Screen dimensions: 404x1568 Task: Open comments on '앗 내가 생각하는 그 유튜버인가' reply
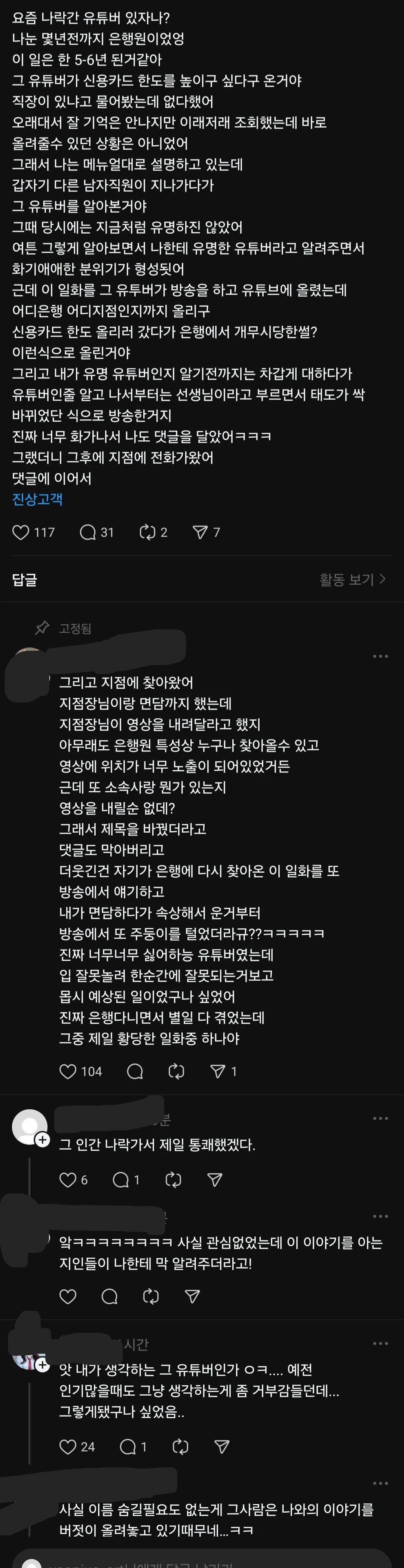128,1446
